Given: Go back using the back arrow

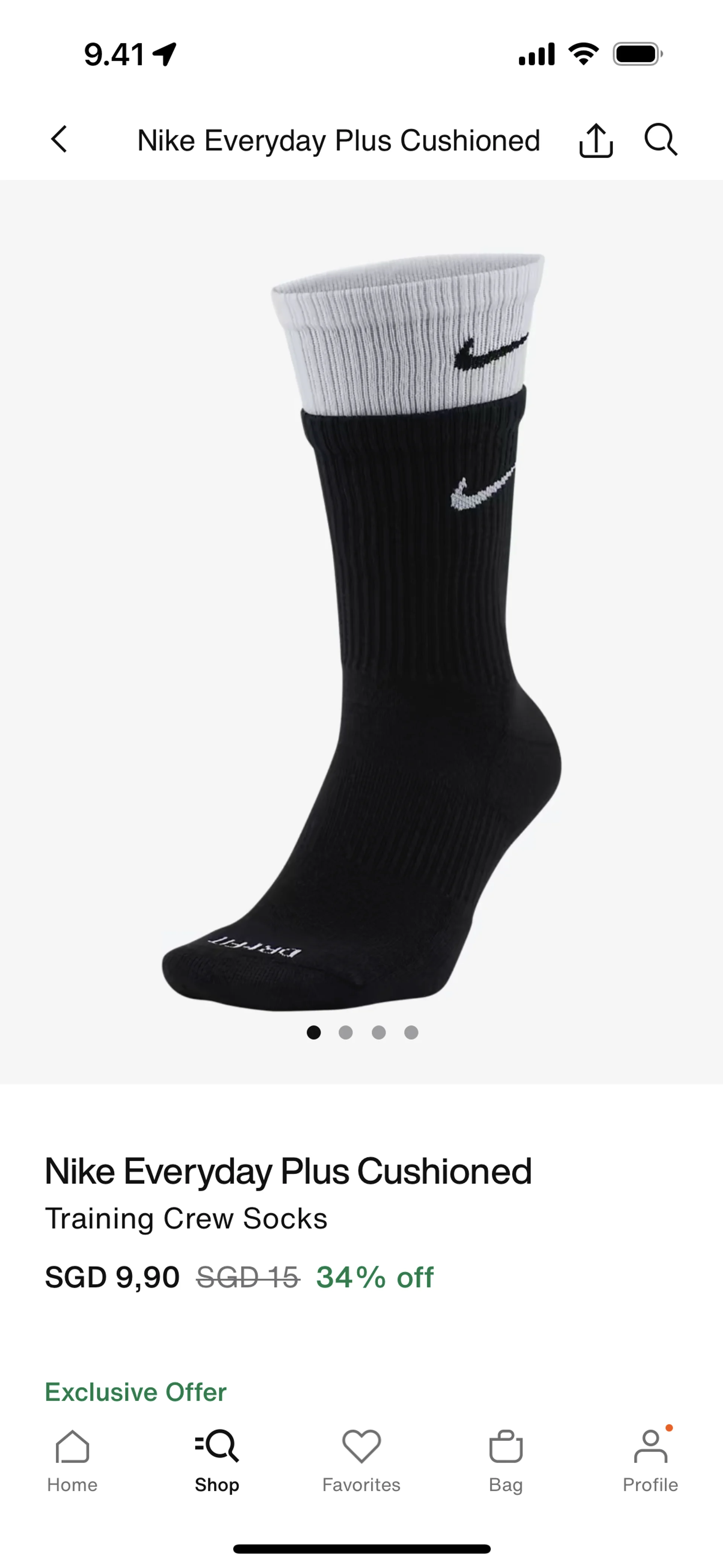Looking at the screenshot, I should [59, 140].
